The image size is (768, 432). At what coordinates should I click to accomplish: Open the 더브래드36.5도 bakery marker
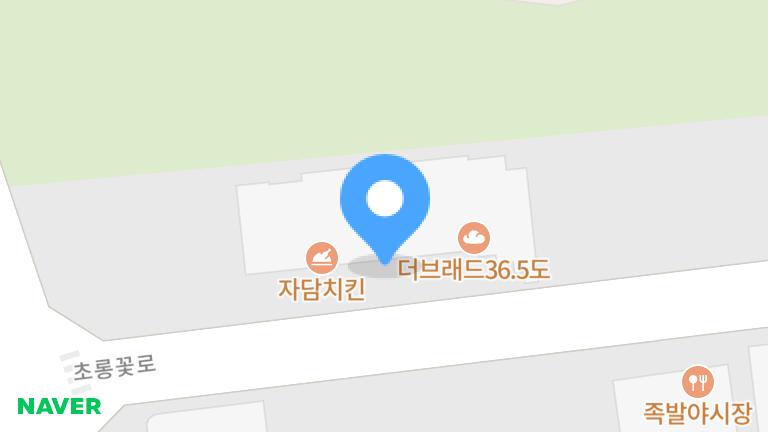pos(474,238)
